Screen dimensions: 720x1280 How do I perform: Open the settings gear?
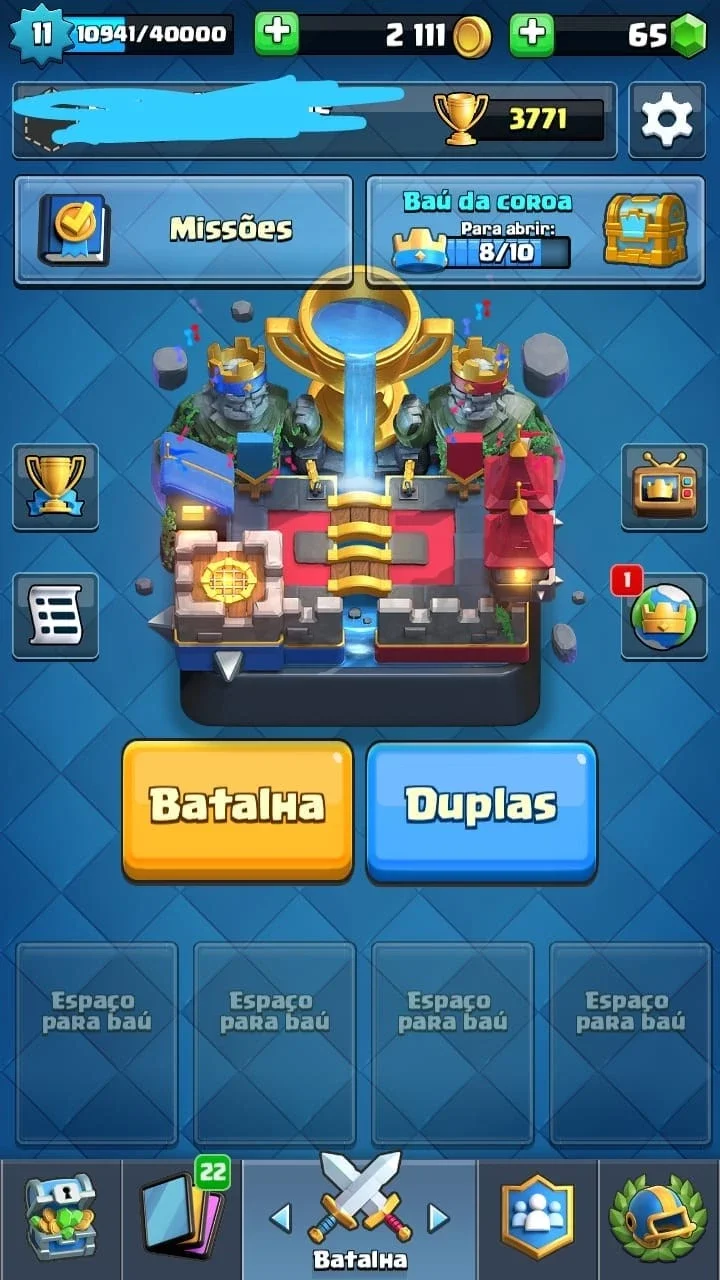point(666,120)
